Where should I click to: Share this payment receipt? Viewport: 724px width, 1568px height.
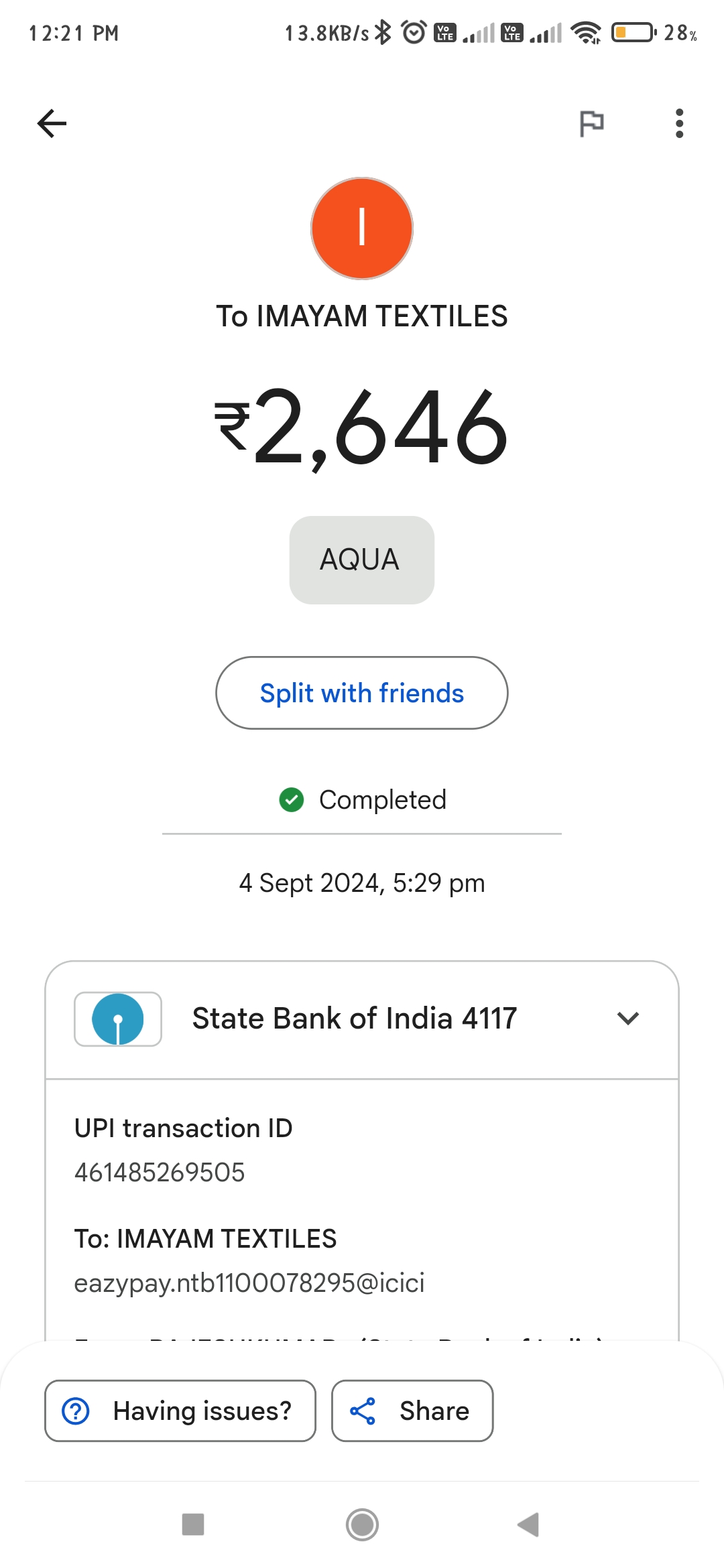point(412,1411)
